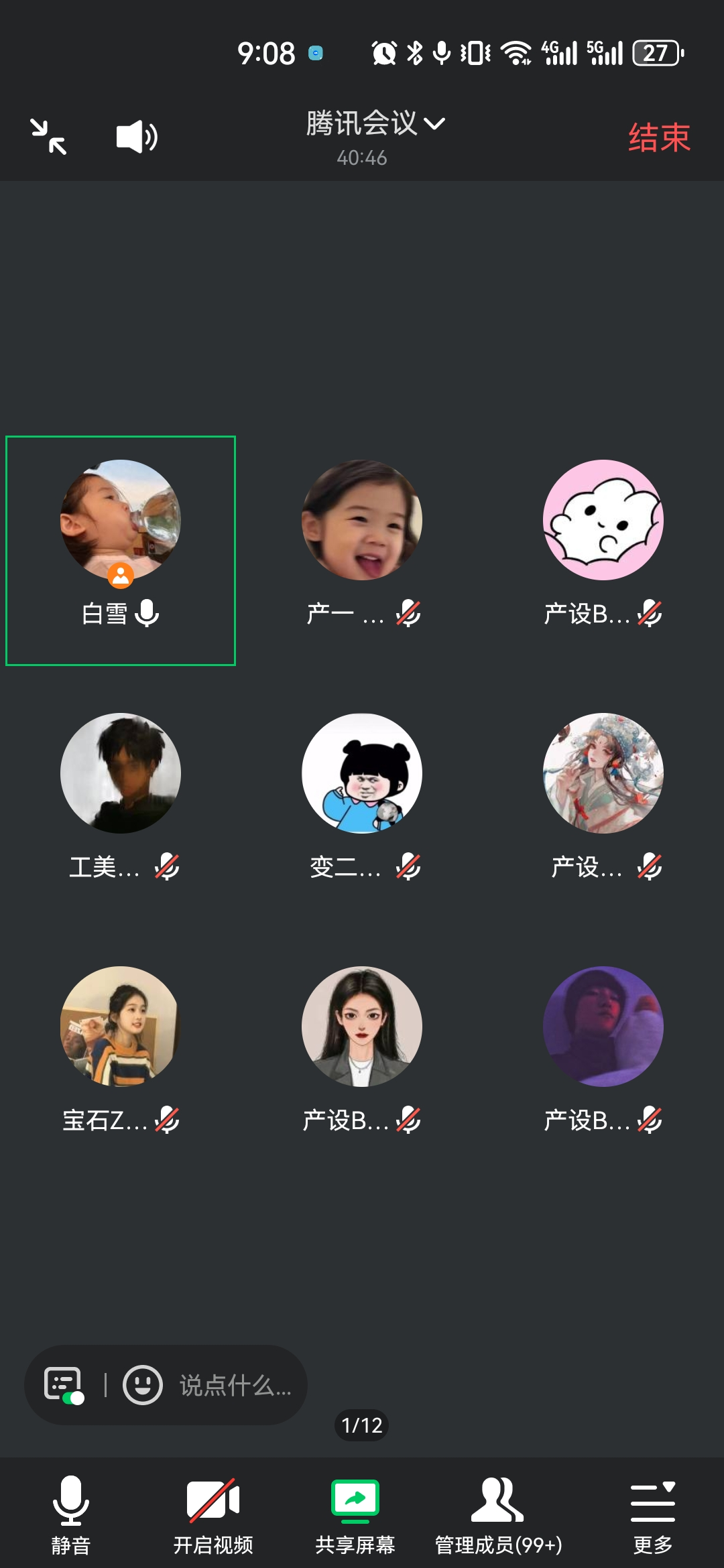
Task: Open participant tile 工美…
Action: 121,797
